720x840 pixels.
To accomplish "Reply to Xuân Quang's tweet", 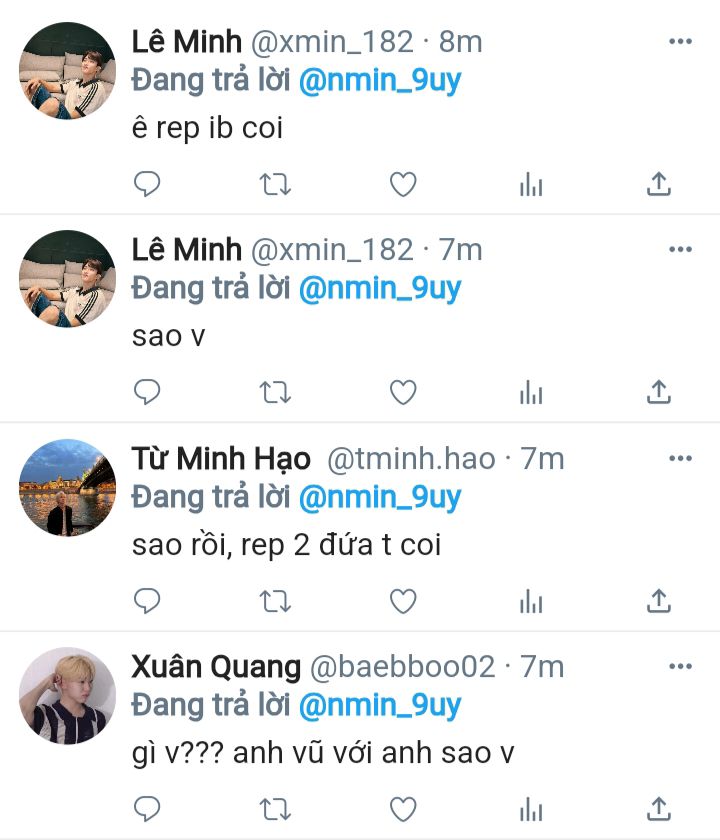I will (x=147, y=807).
